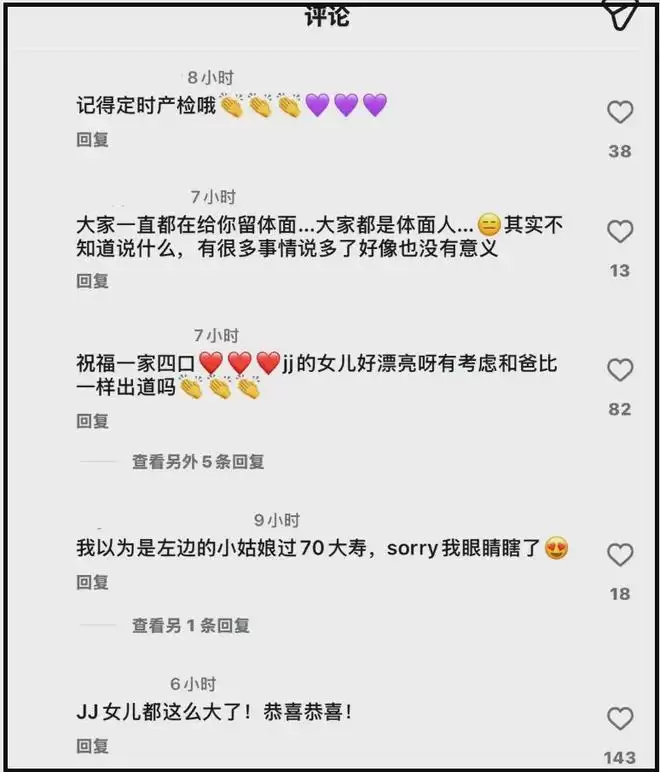Like the comment 祝福一家四口
The width and height of the screenshot is (660, 772).
pos(620,370)
